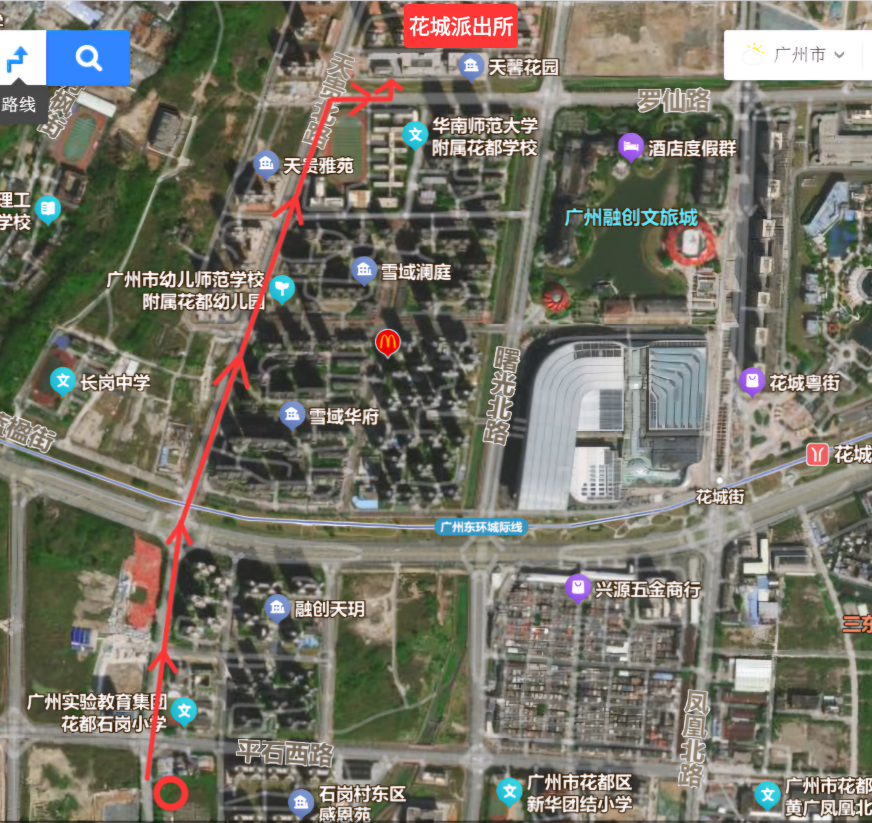Open the route directions button
Screen dimensions: 872x823
[x=20, y=58]
